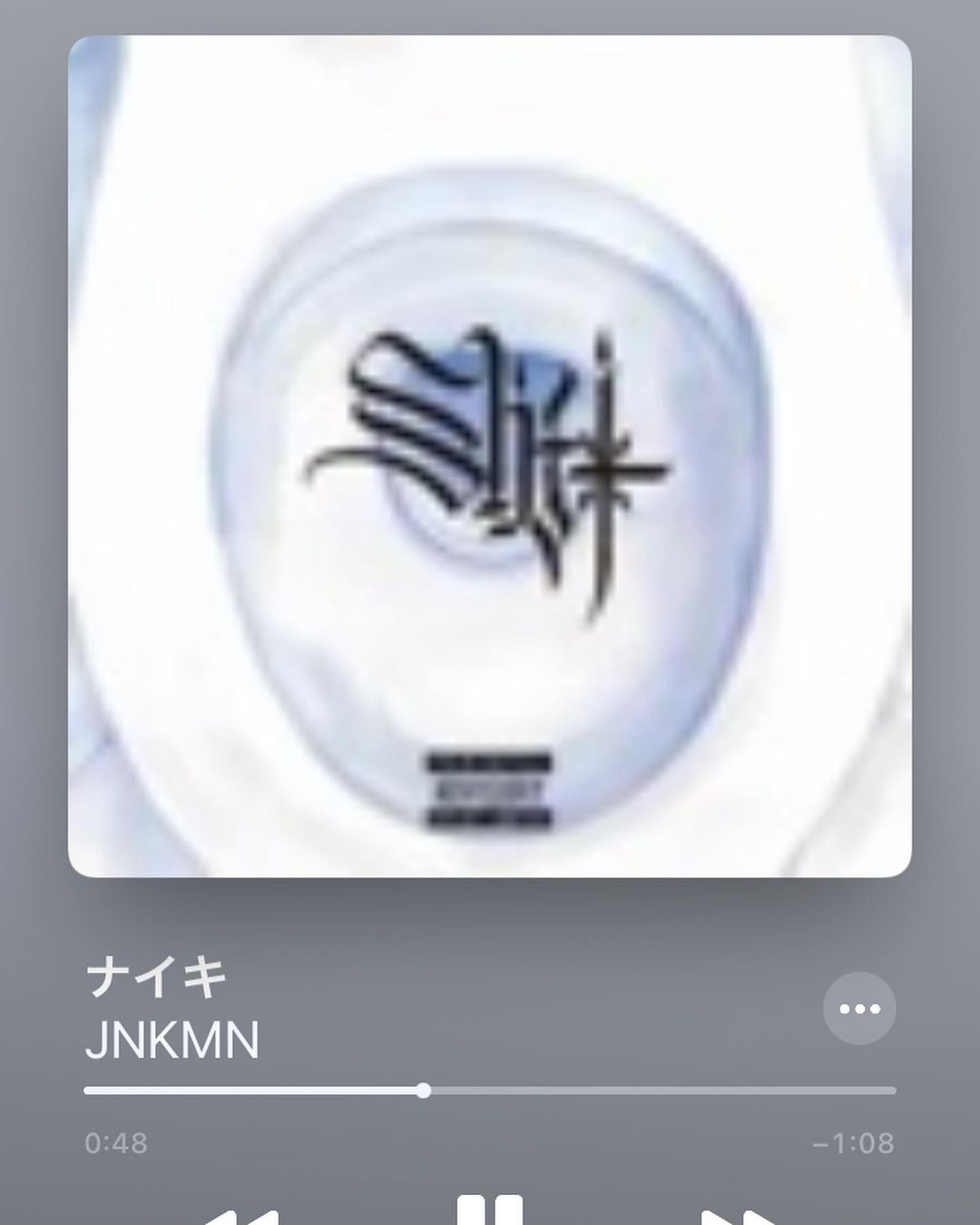Pause the song ナイキ
This screenshot has height=1225, width=980.
(x=490, y=1209)
